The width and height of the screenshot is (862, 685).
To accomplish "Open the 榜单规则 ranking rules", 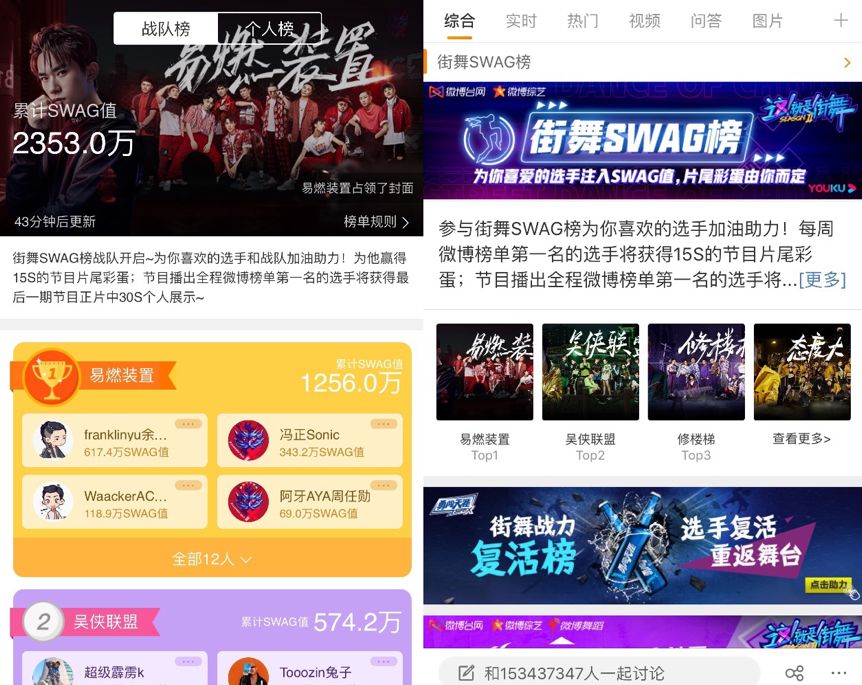I will tap(376, 221).
